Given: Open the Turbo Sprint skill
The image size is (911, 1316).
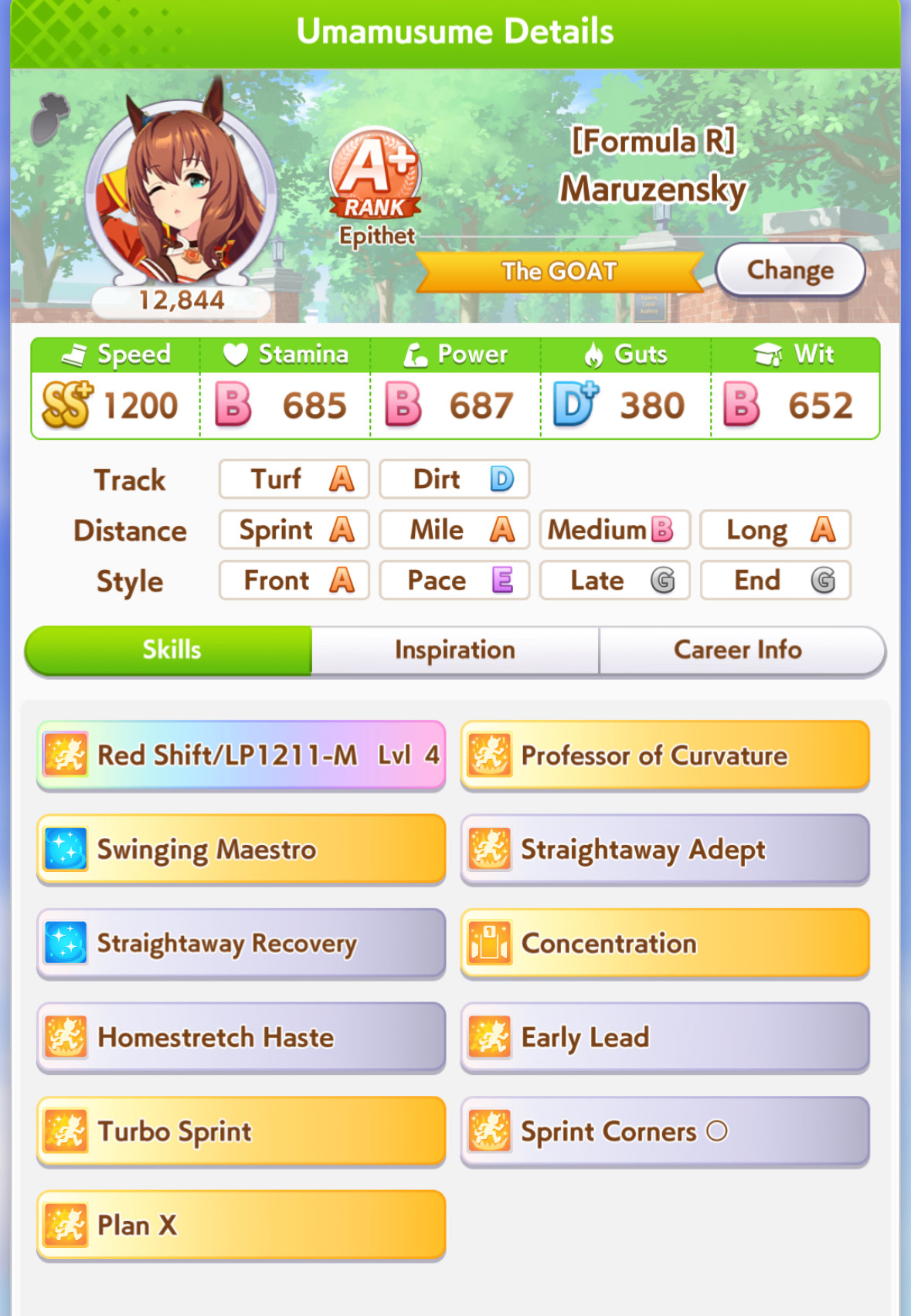Looking at the screenshot, I should 241,1131.
